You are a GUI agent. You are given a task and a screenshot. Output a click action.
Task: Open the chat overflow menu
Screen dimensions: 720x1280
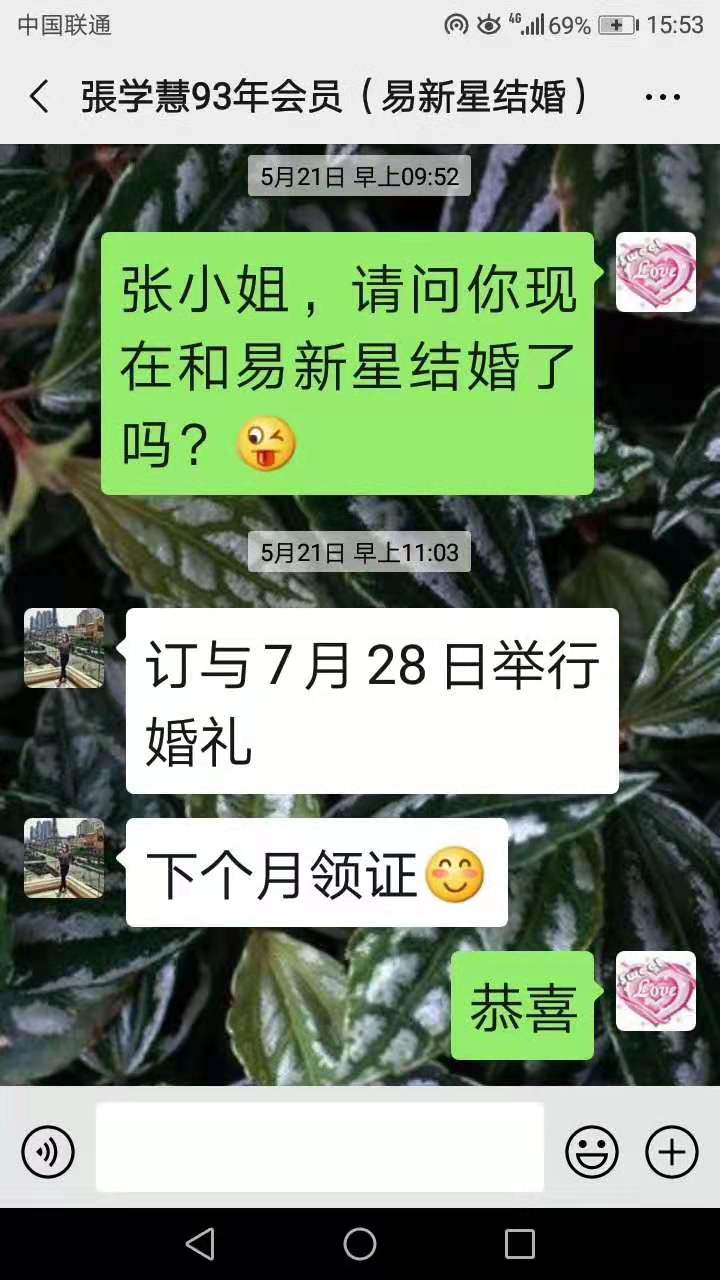[662, 97]
